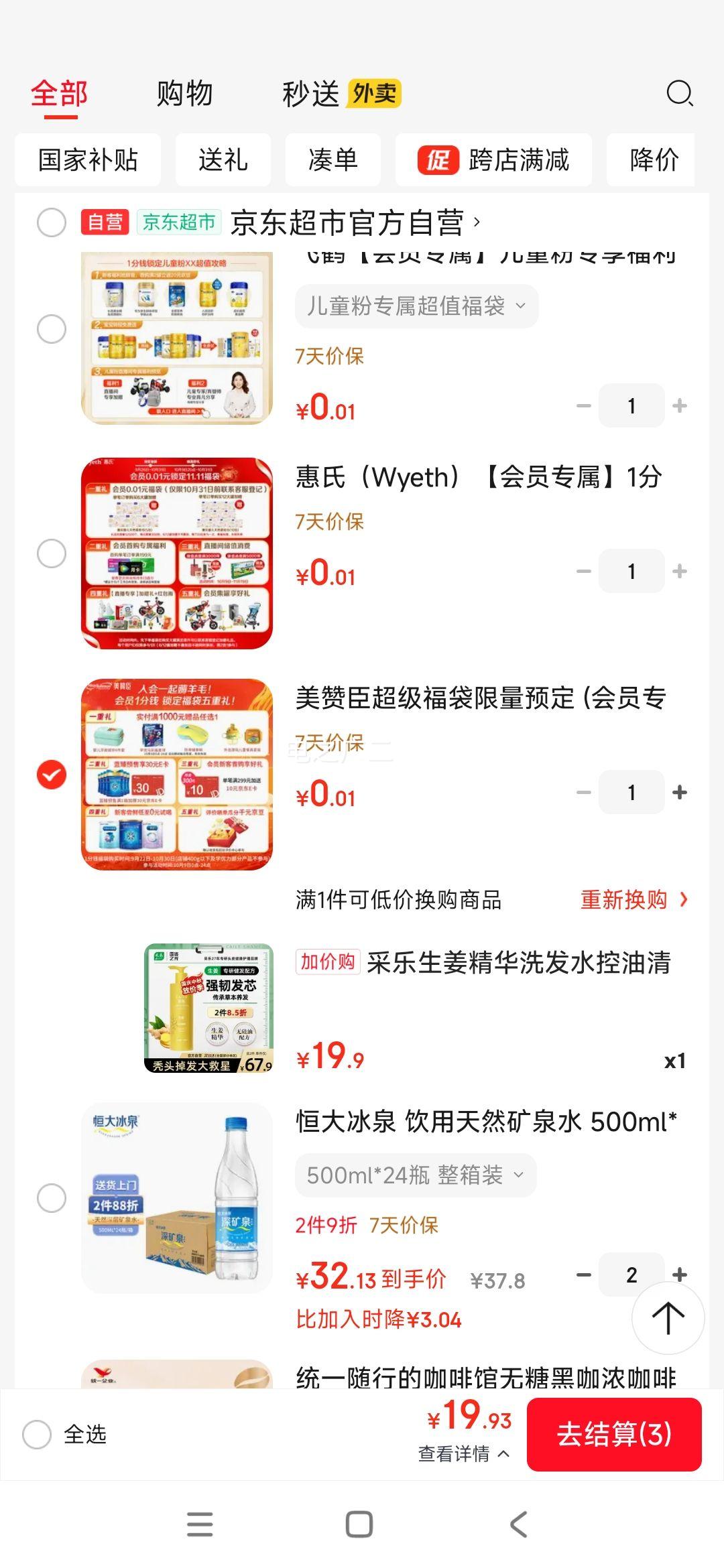Expand 查看详情 price details
Screen dimensions: 724x1568
pyautogui.click(x=463, y=1453)
